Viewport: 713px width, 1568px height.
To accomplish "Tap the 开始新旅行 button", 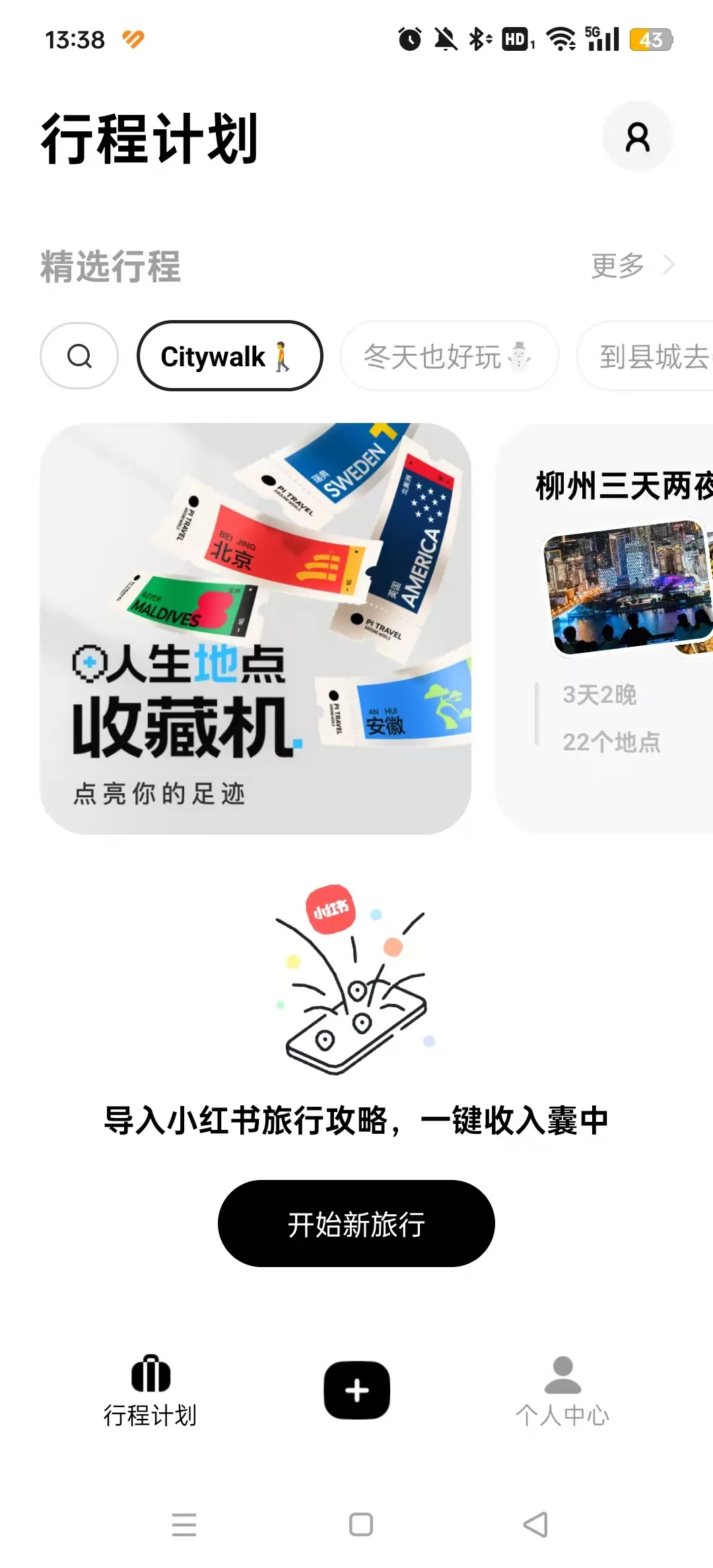I will [x=356, y=1224].
